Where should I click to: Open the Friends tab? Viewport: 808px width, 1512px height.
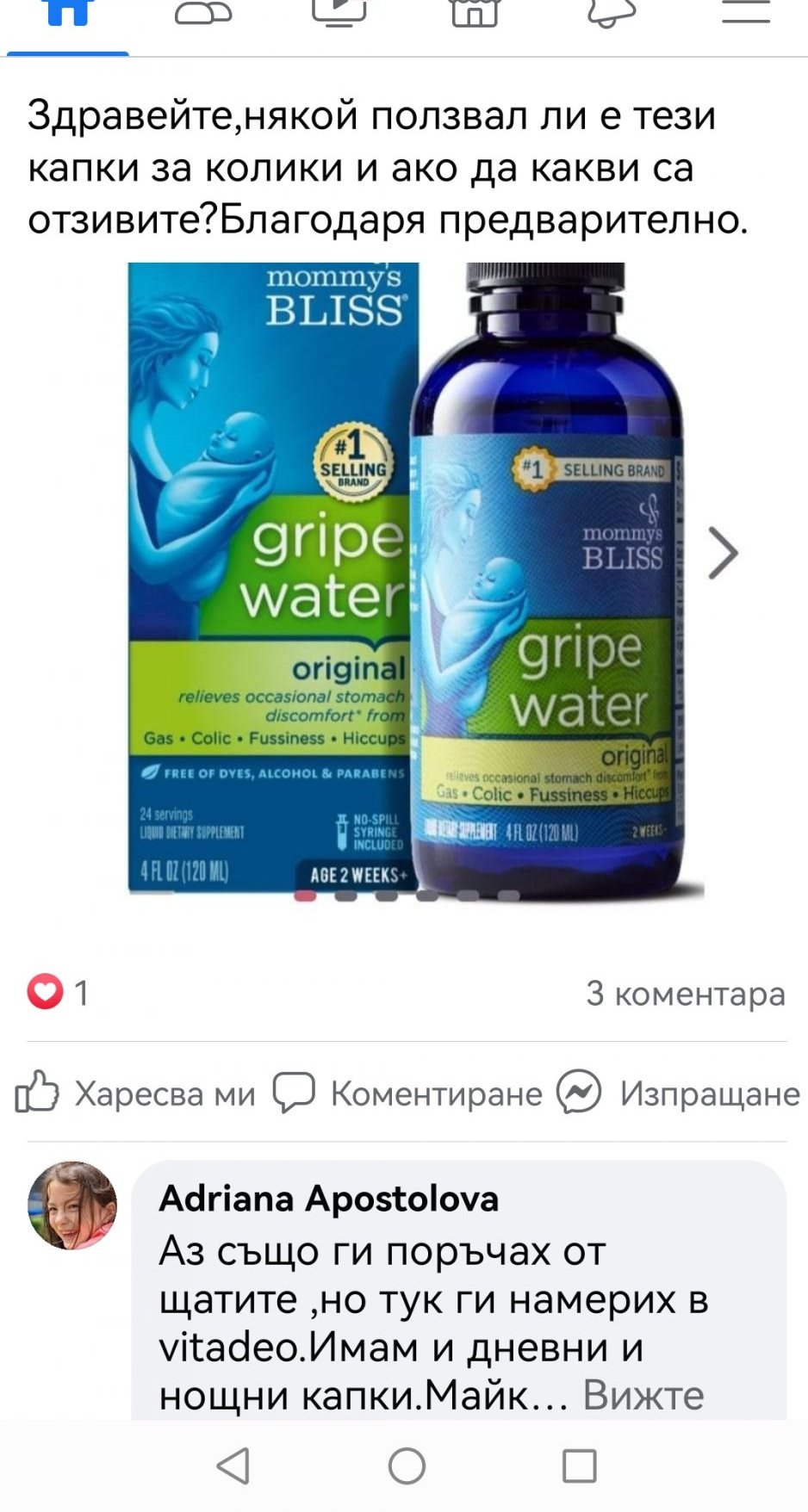pos(203,15)
